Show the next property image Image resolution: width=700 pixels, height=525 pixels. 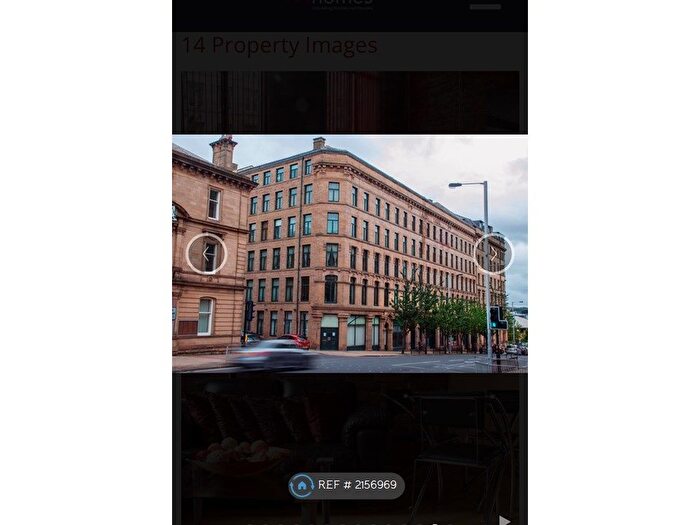493,254
